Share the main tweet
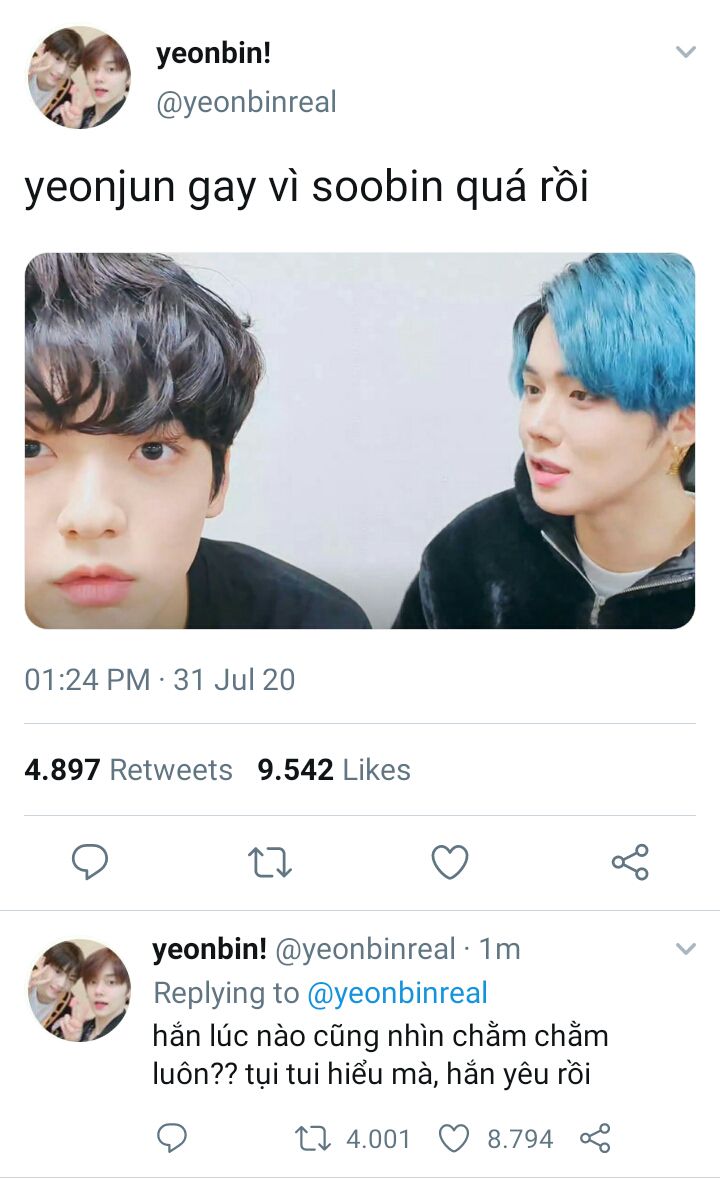720x1180 pixels. 630,861
